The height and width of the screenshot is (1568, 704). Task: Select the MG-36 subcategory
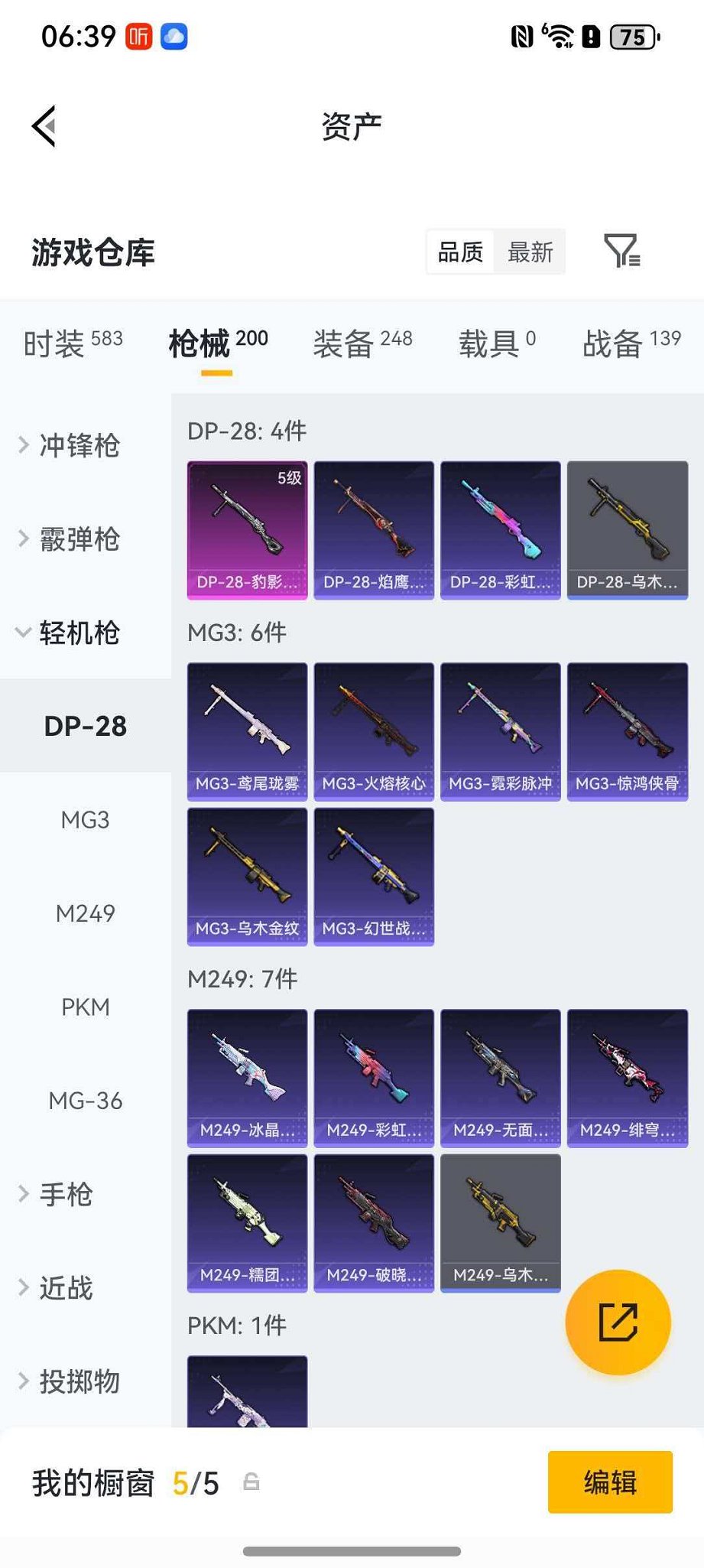(85, 1101)
